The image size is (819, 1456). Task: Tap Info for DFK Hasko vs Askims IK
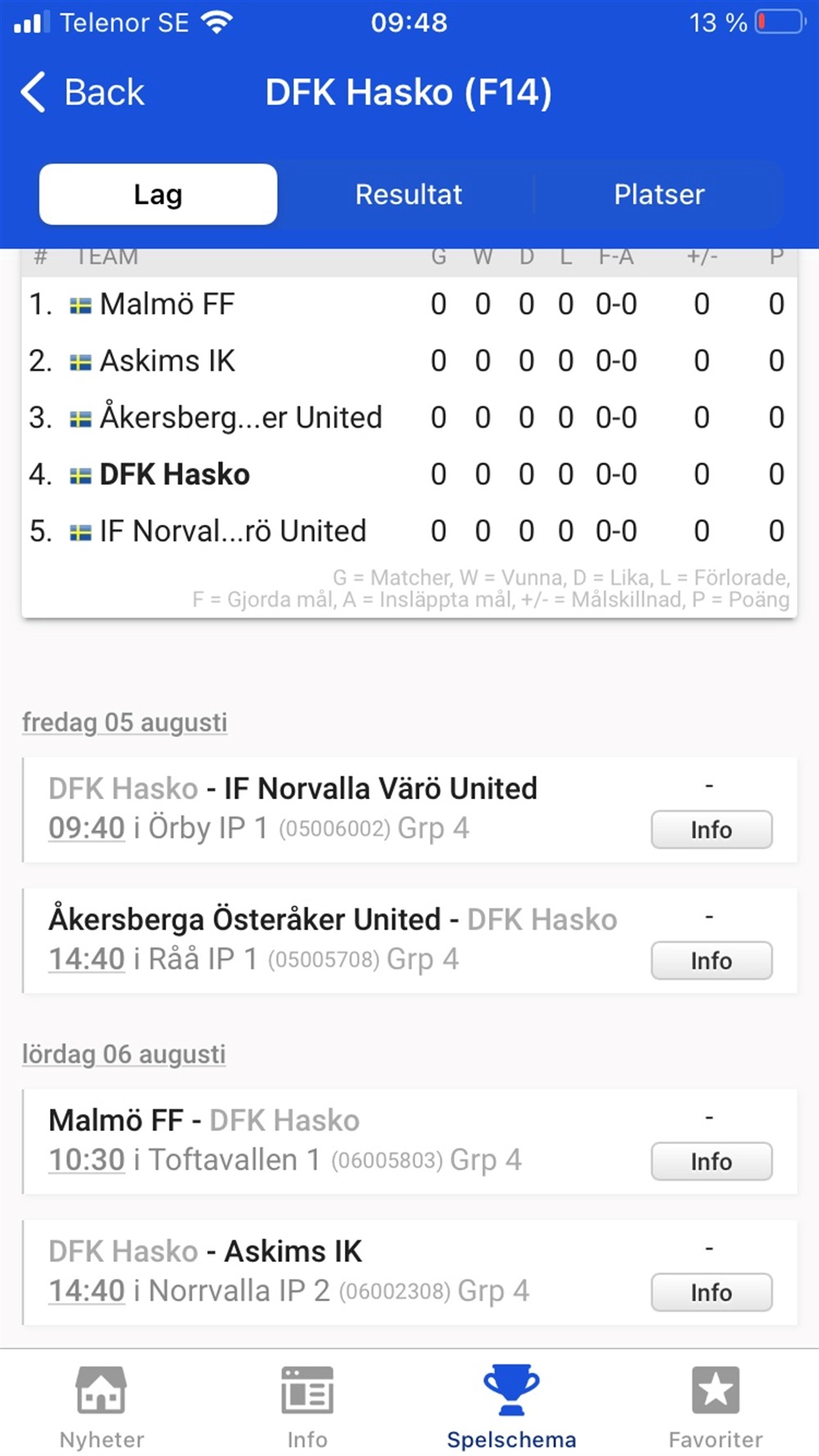(711, 1292)
